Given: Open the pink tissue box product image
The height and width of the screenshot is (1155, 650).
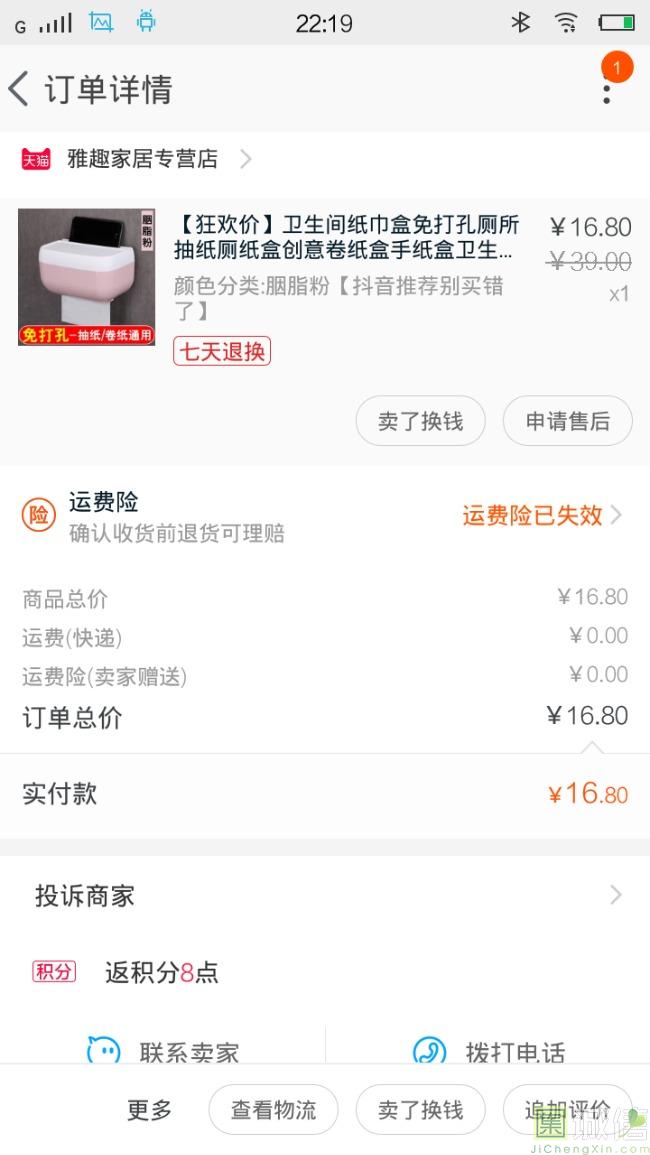Looking at the screenshot, I should click(x=87, y=277).
